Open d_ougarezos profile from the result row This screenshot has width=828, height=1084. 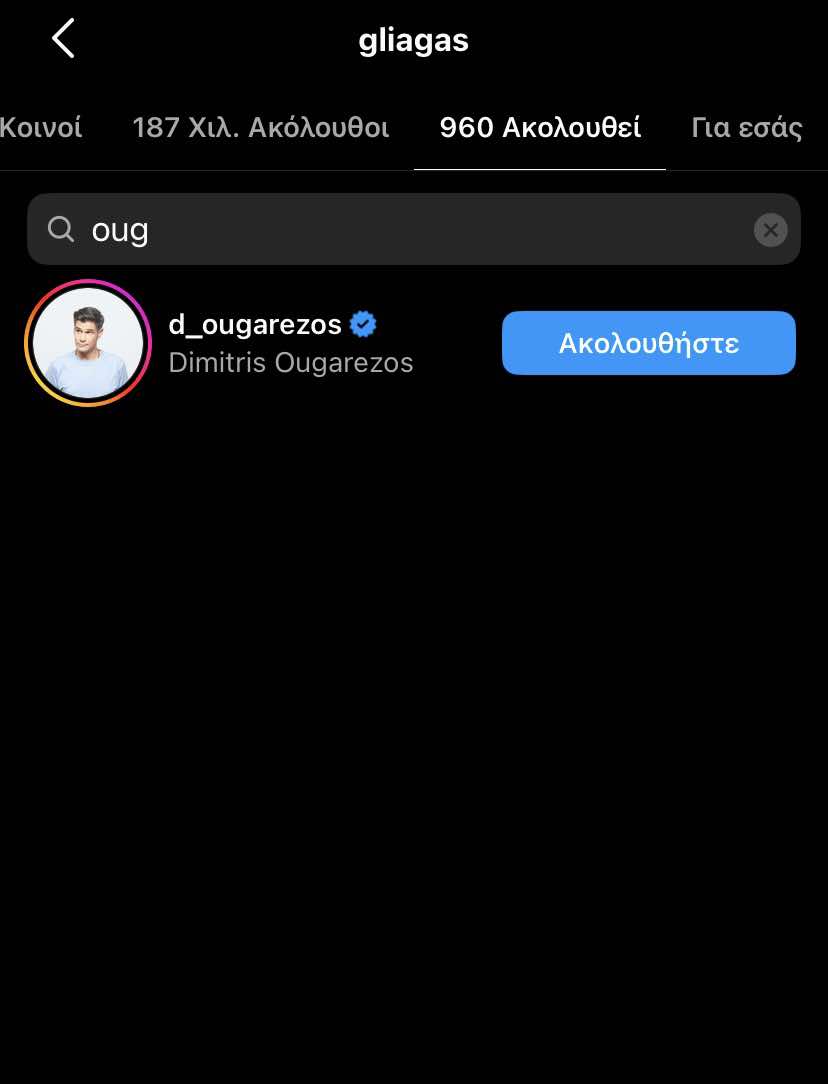[x=290, y=343]
